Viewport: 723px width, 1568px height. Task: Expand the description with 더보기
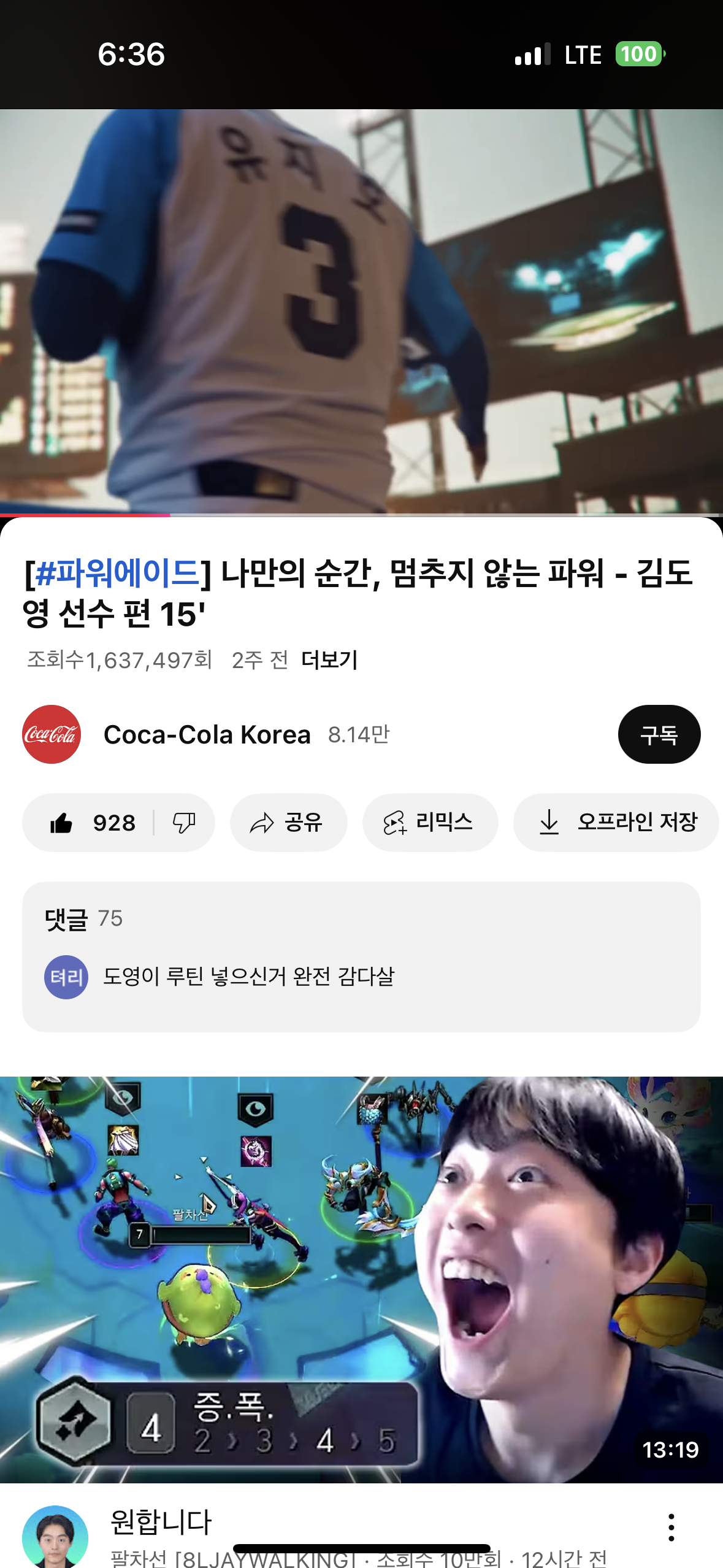click(x=329, y=660)
